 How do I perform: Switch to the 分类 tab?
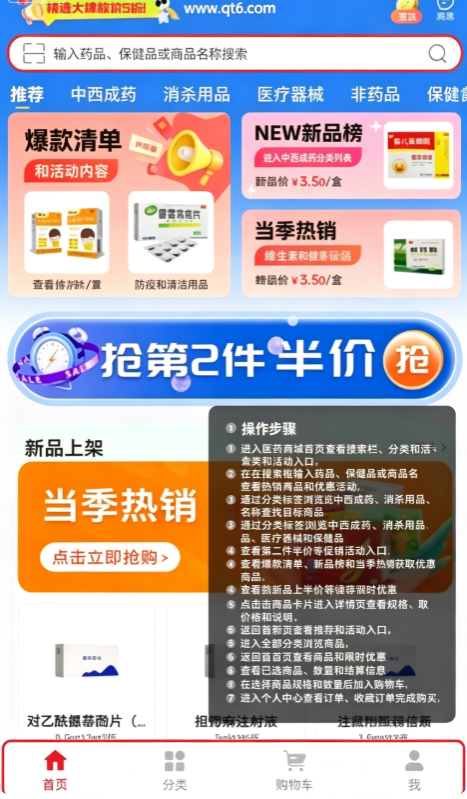coord(174,769)
